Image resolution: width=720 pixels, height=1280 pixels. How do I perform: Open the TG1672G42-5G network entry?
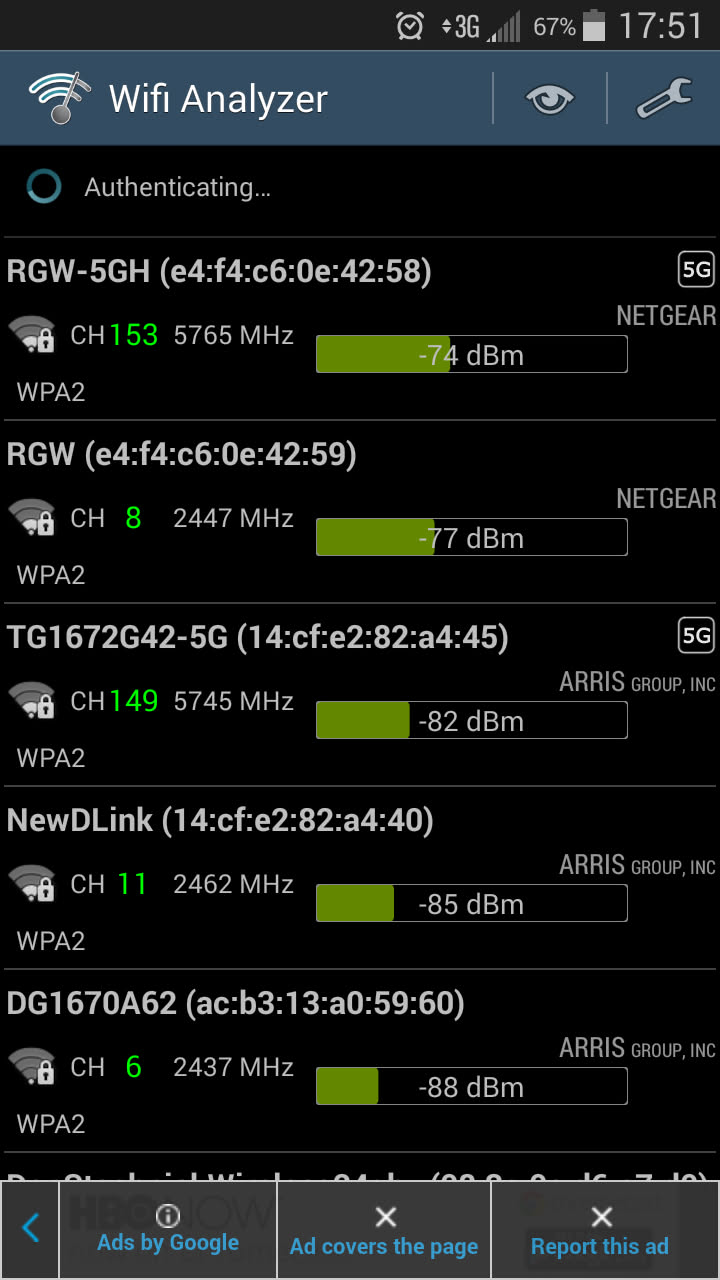tap(360, 696)
